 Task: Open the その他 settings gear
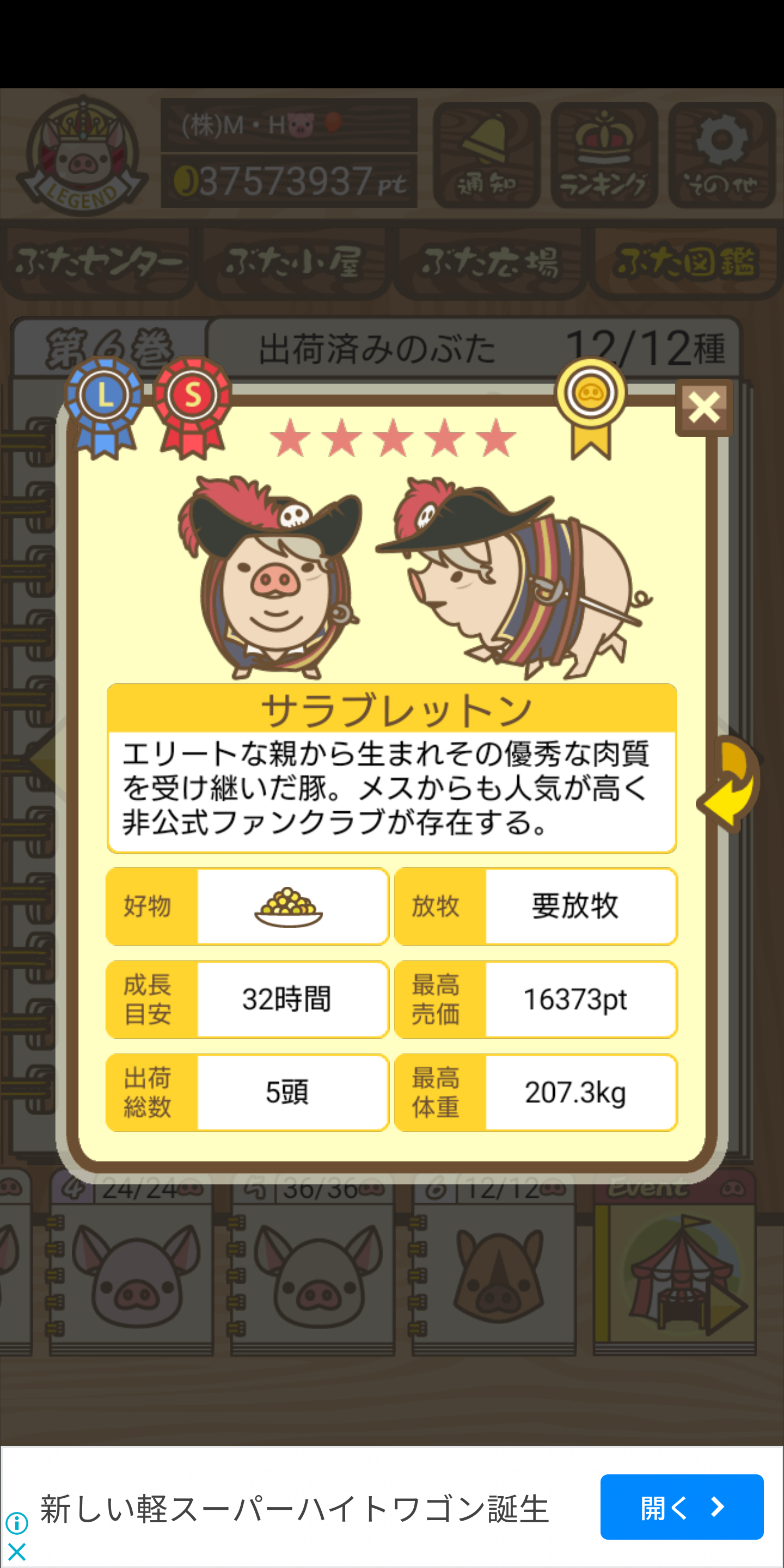pos(722,155)
